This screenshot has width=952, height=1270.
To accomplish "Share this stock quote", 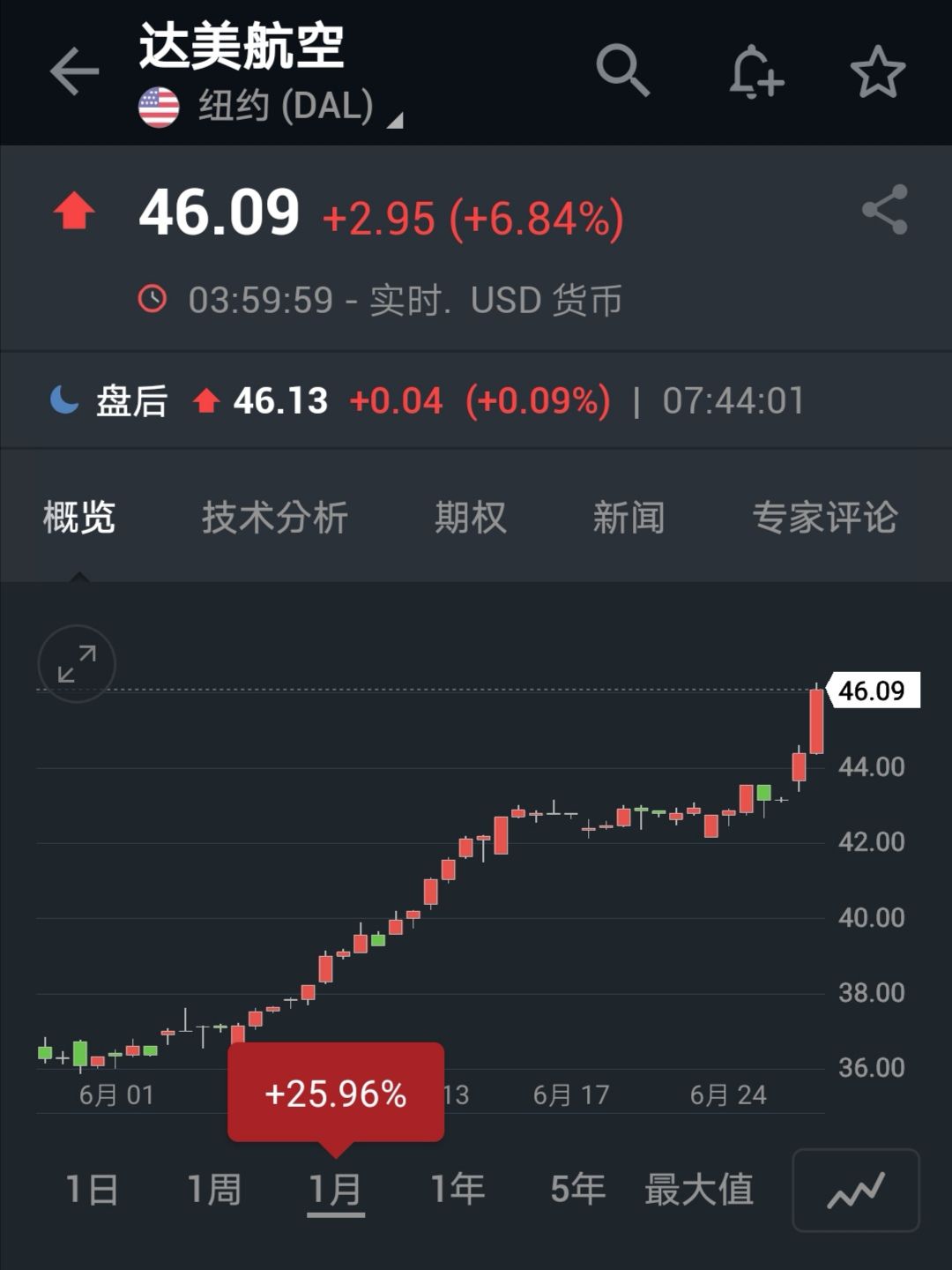I will [884, 210].
